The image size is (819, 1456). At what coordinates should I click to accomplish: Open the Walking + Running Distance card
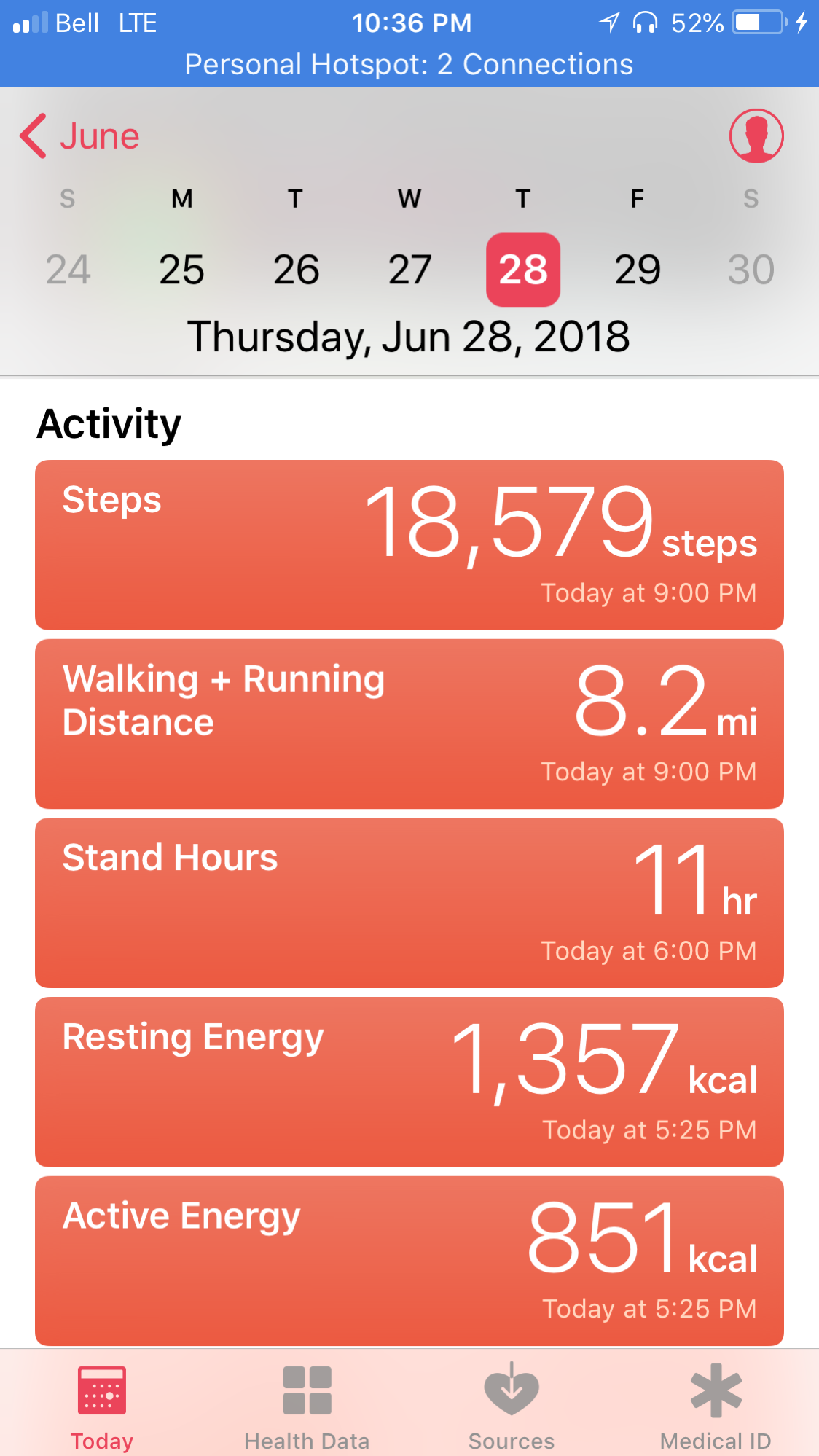[409, 724]
